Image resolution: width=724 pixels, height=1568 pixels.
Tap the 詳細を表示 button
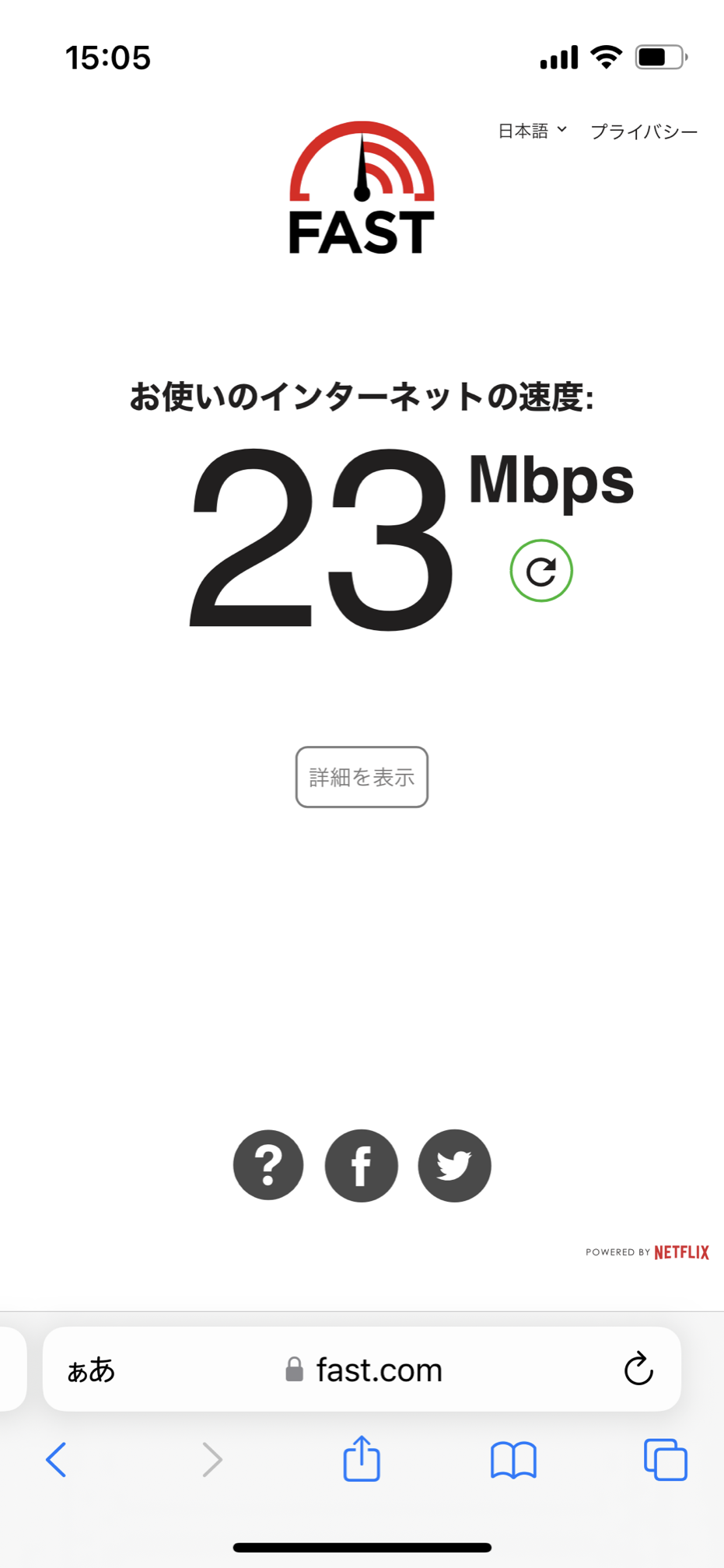[362, 777]
